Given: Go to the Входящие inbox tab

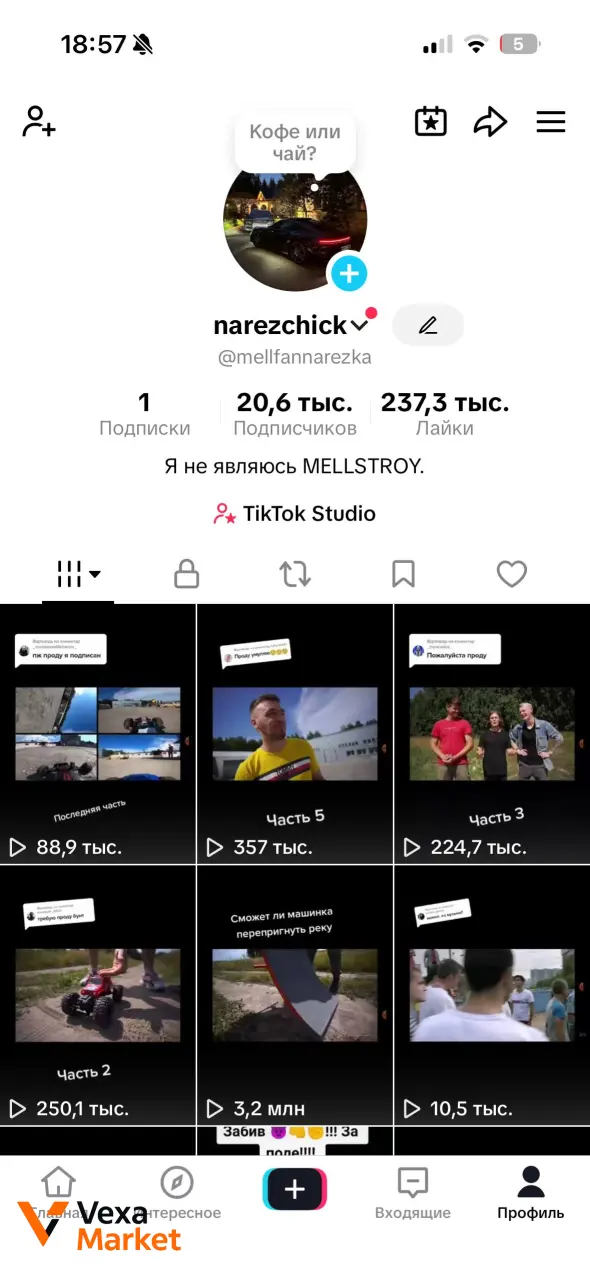Looking at the screenshot, I should coord(413,1194).
